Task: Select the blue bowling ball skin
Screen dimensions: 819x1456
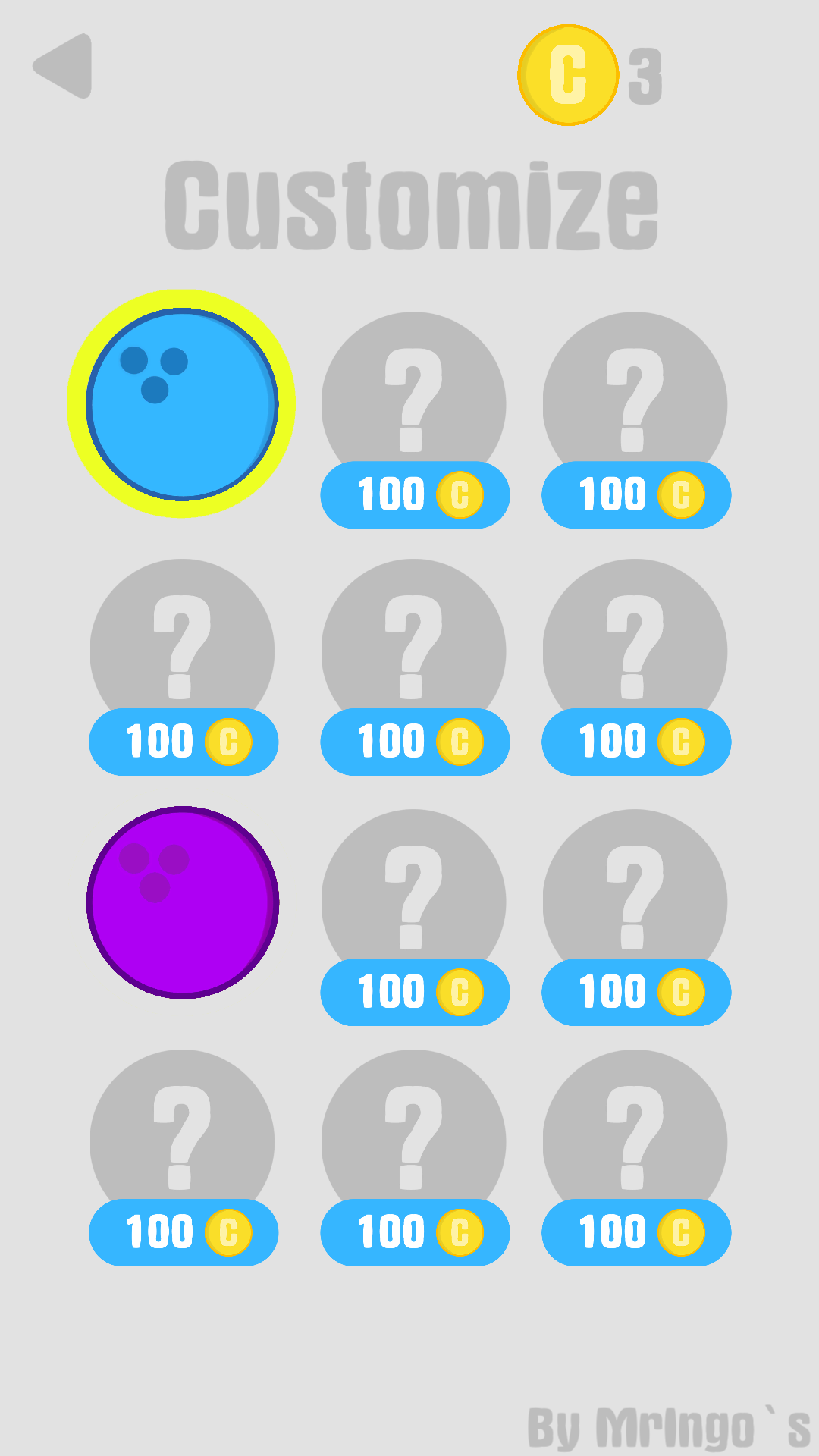Action: (182, 403)
